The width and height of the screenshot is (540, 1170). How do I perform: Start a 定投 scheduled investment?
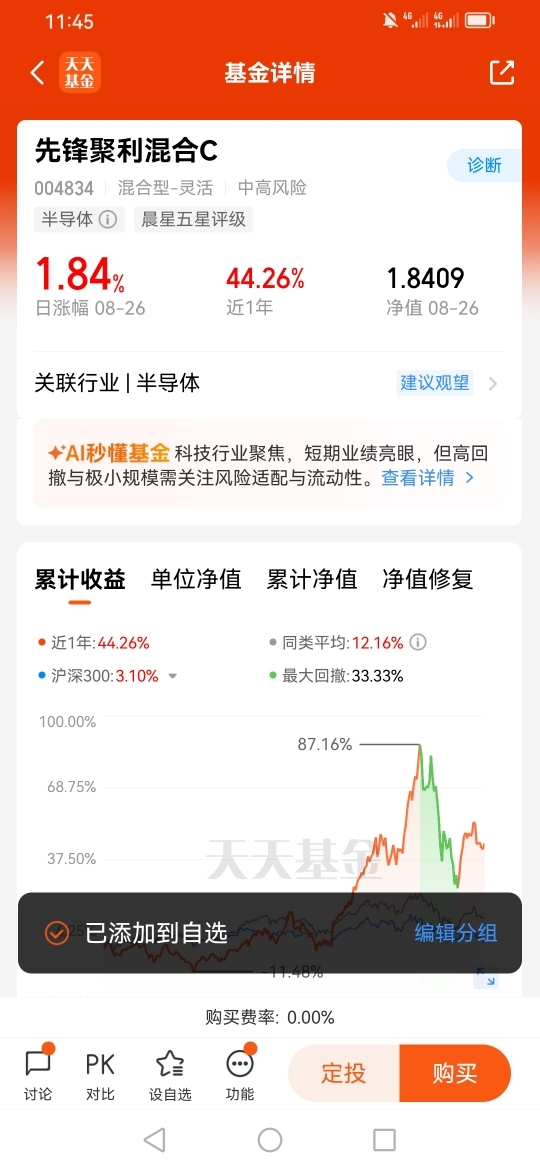(344, 1074)
